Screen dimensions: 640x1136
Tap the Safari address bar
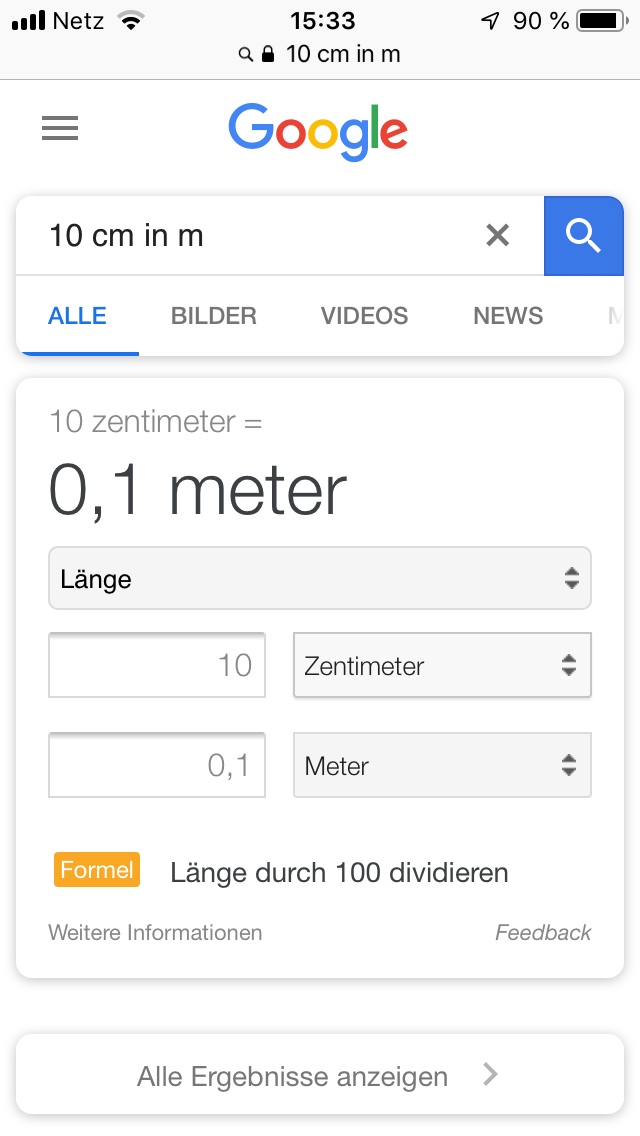(x=320, y=54)
